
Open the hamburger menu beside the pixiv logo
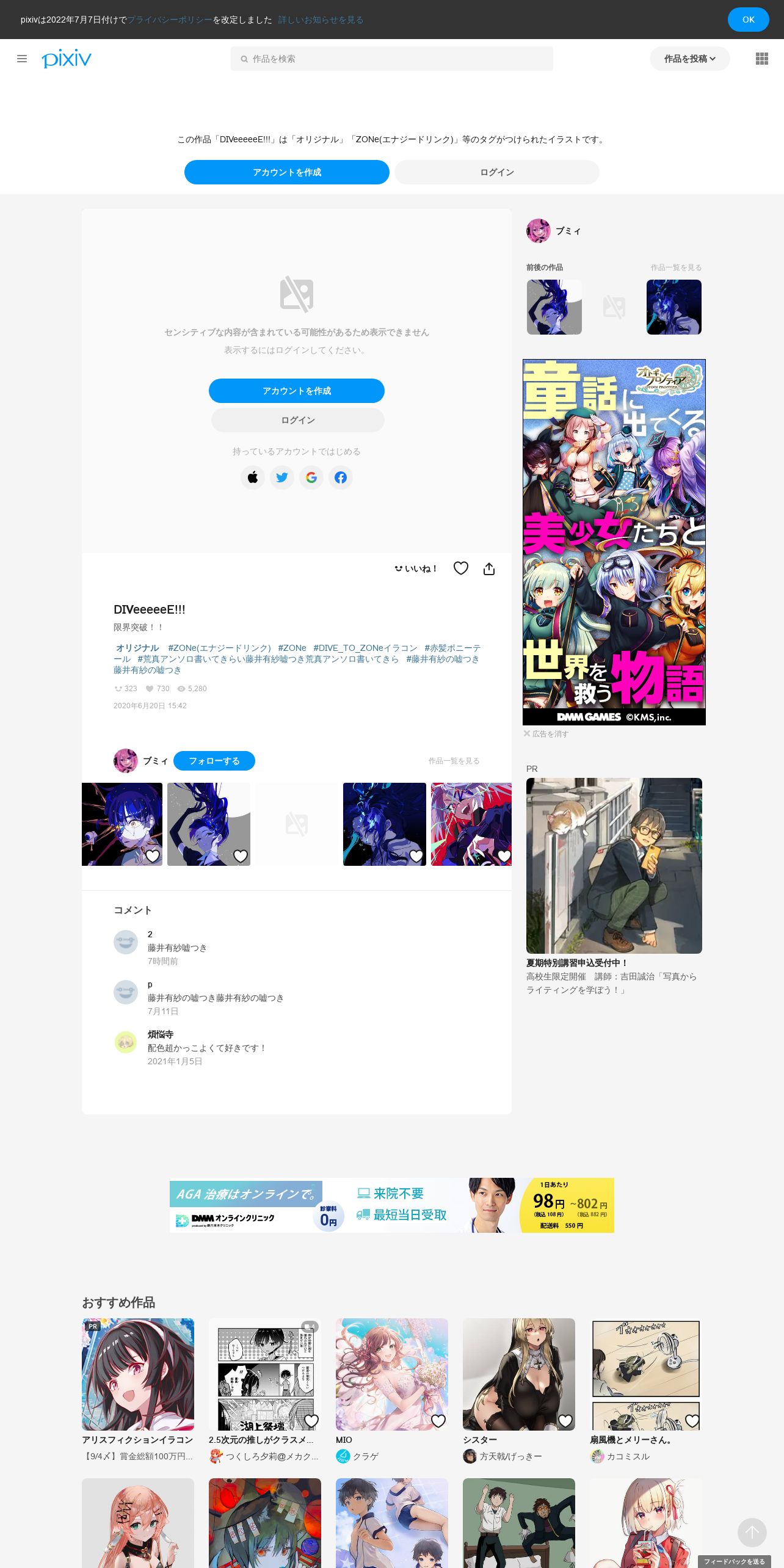coord(22,59)
